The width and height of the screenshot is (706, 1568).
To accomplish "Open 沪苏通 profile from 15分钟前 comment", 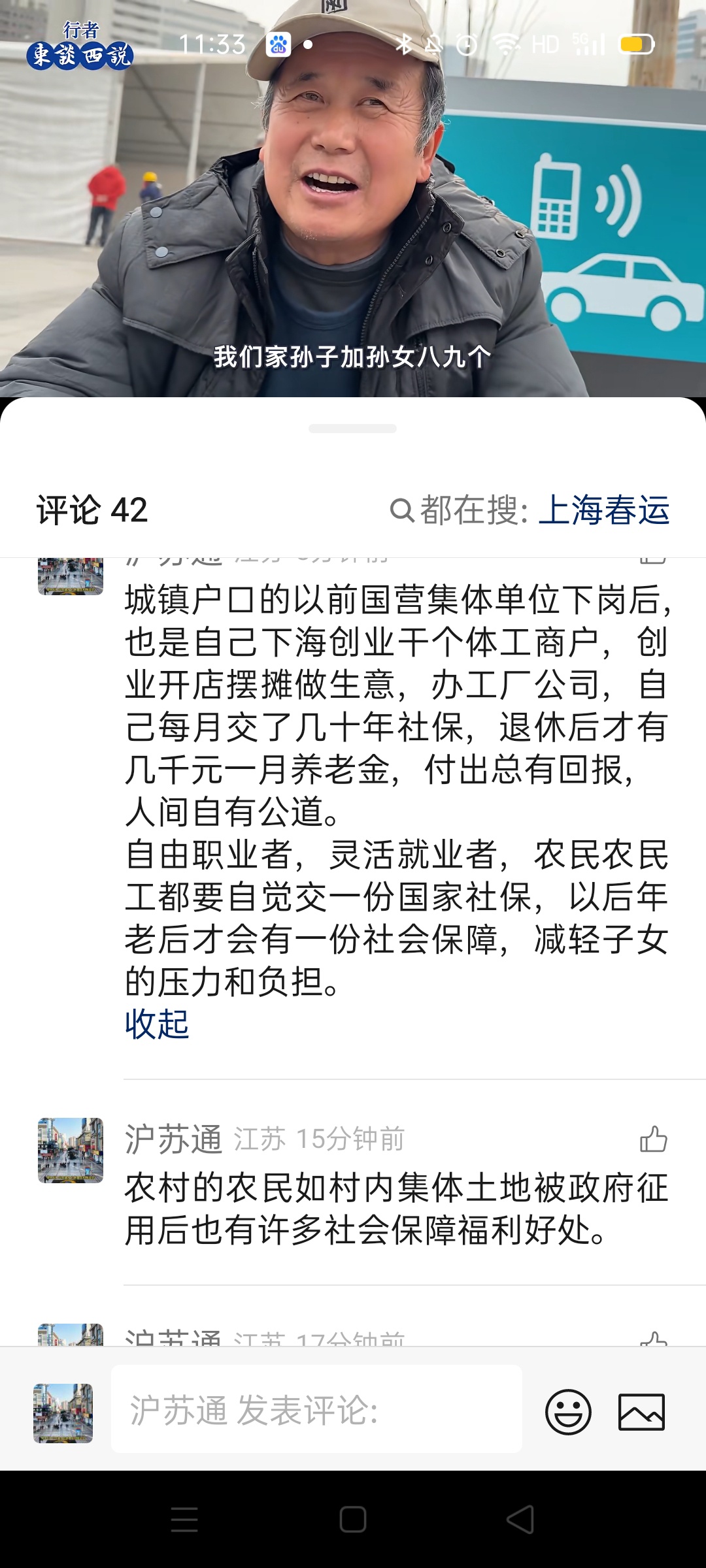I will [71, 1151].
